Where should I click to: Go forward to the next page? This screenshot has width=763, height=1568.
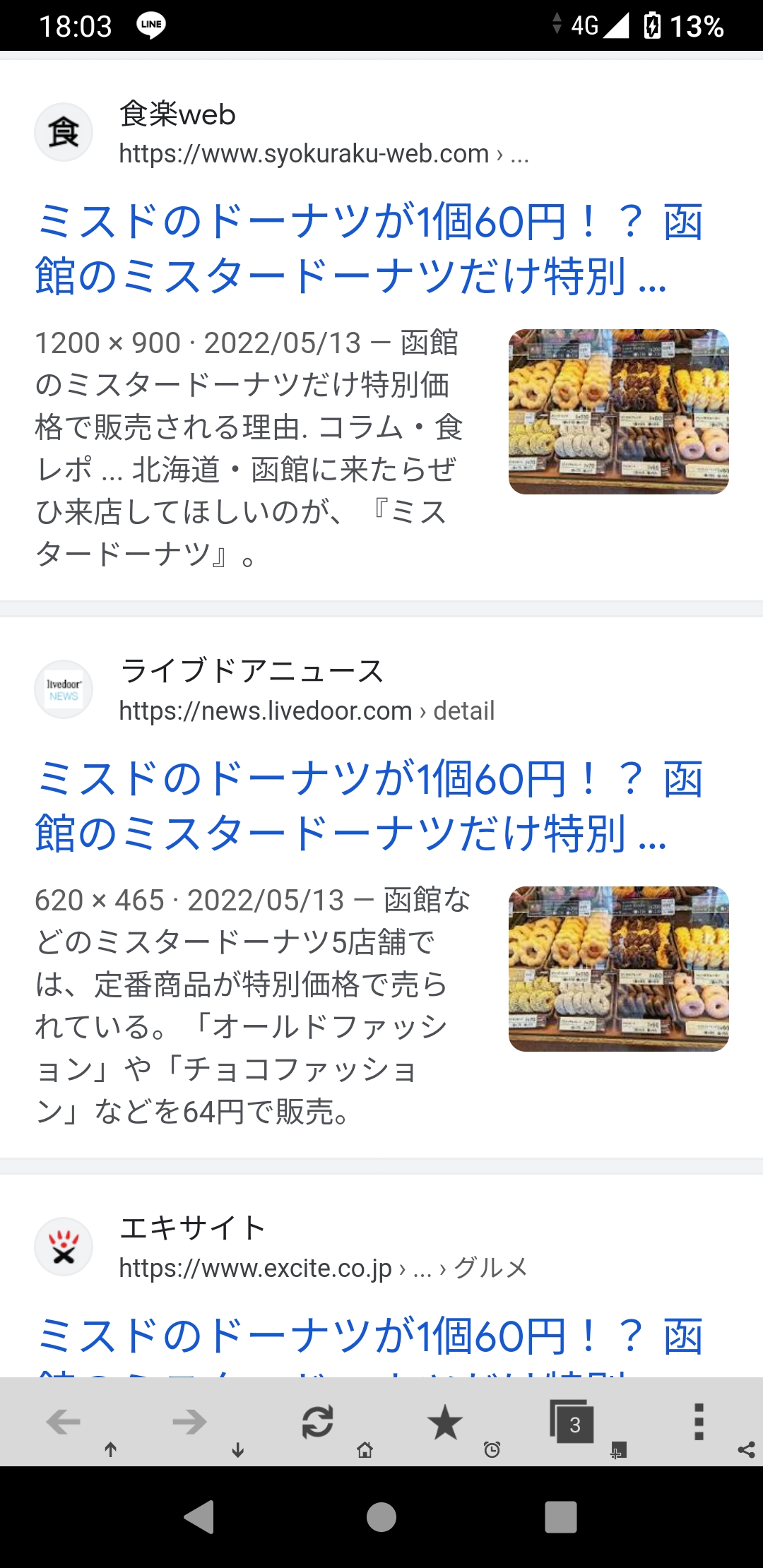(x=189, y=1421)
